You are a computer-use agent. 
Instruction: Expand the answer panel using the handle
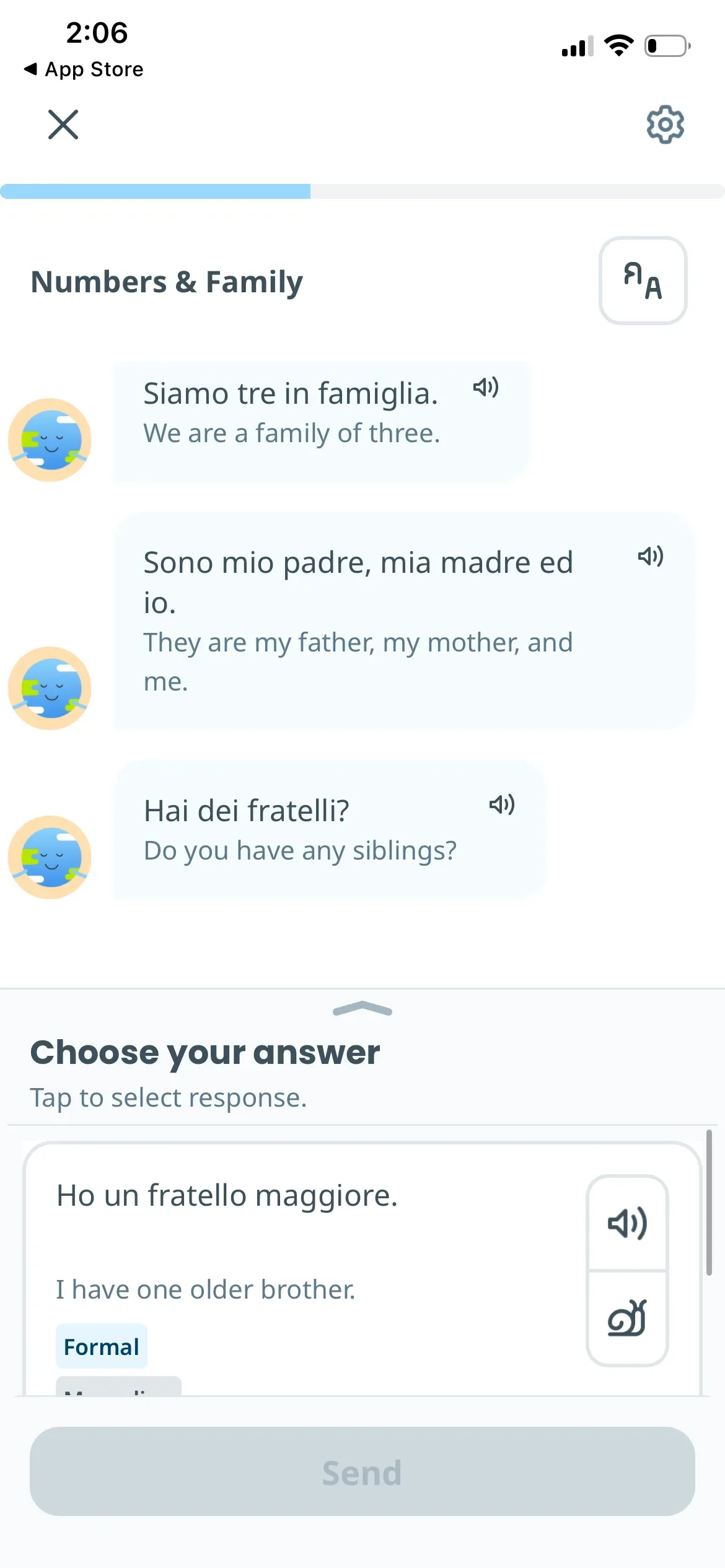tap(362, 1009)
